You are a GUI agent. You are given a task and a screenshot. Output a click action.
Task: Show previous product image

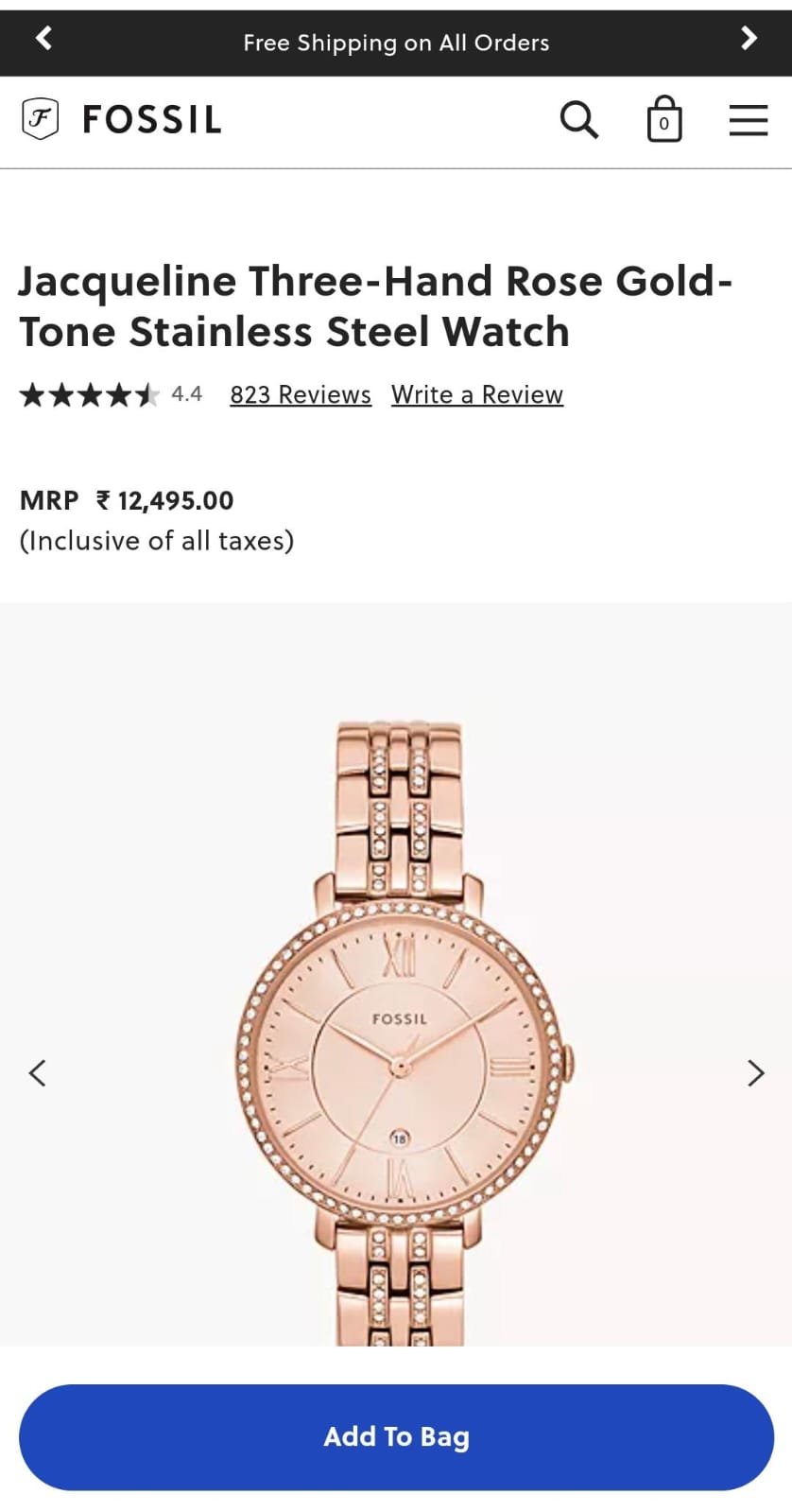pyautogui.click(x=38, y=1072)
